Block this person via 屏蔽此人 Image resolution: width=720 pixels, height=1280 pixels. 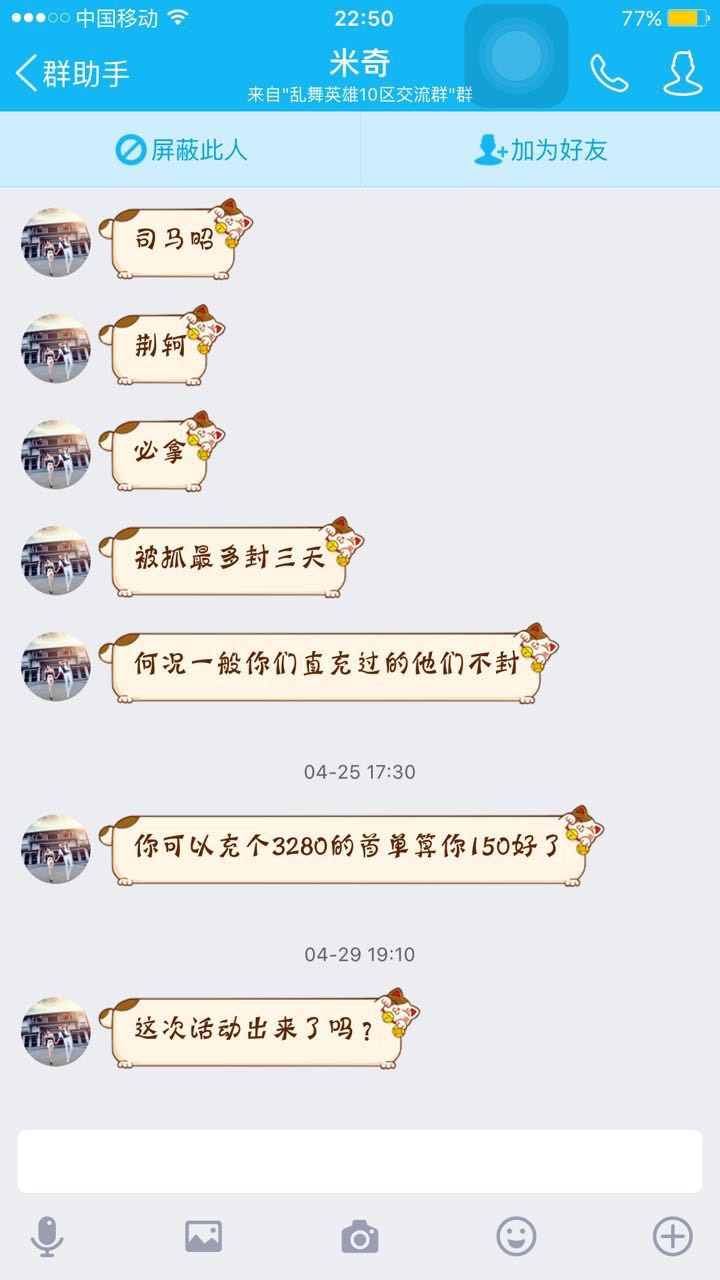point(181,151)
